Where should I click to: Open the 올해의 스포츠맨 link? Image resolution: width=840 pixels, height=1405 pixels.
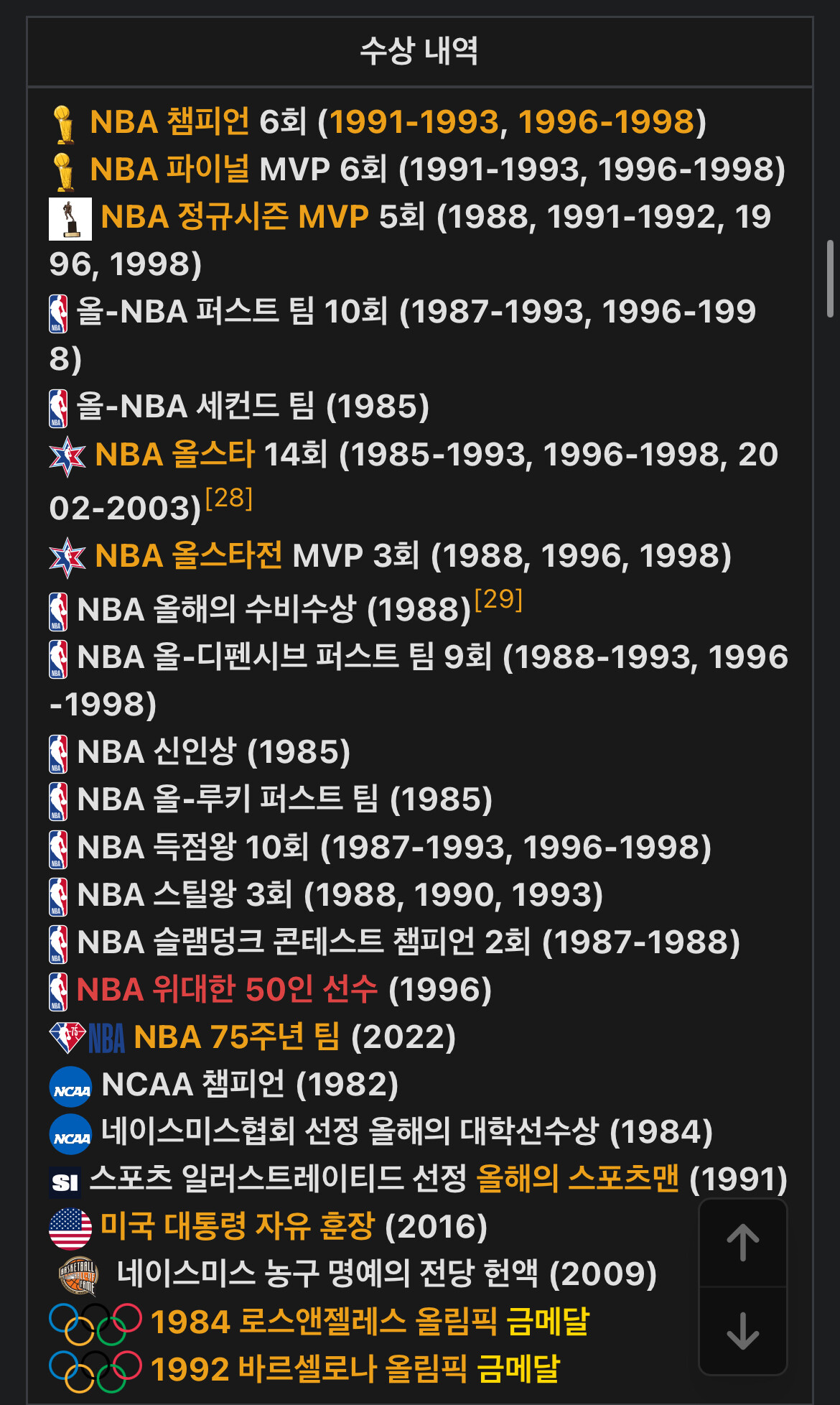(577, 1179)
